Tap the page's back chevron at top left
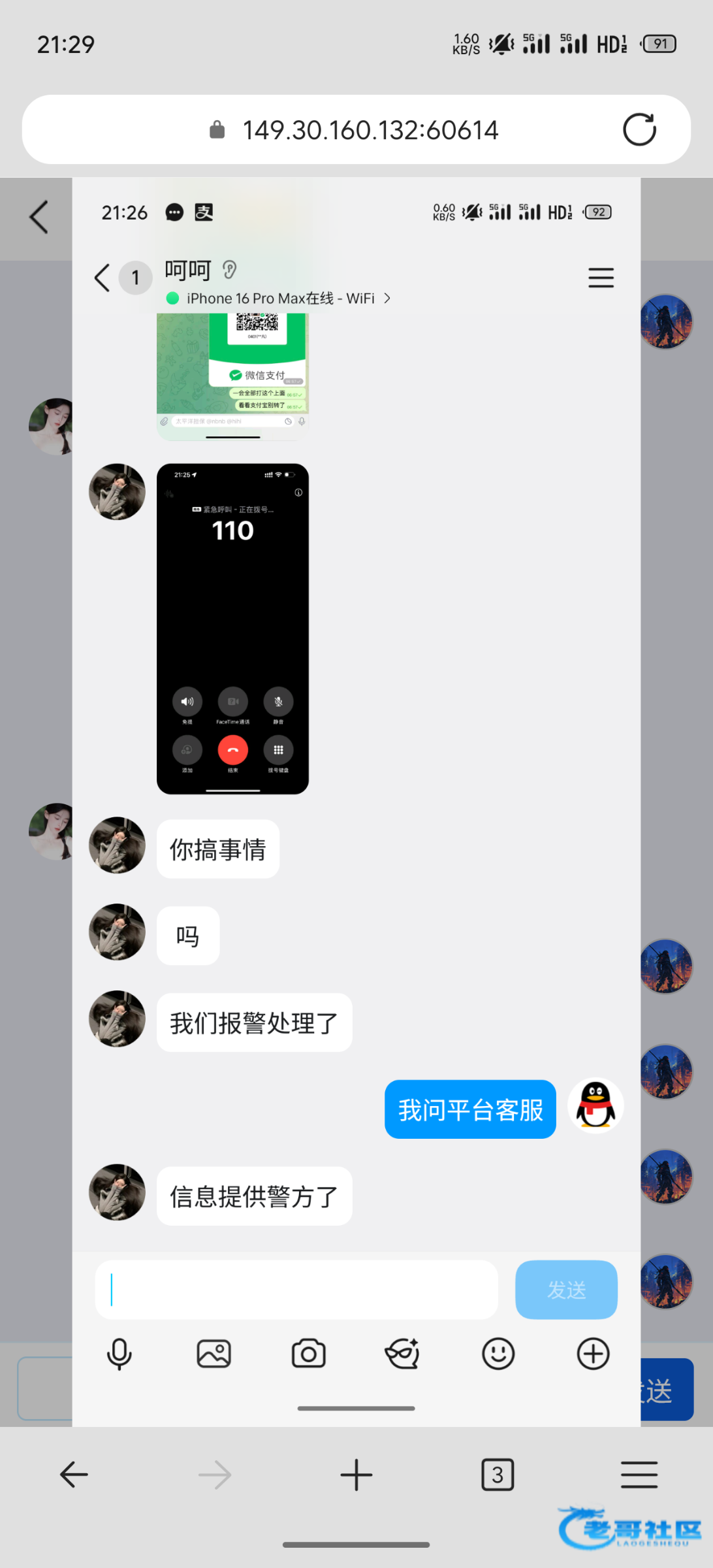 39,217
